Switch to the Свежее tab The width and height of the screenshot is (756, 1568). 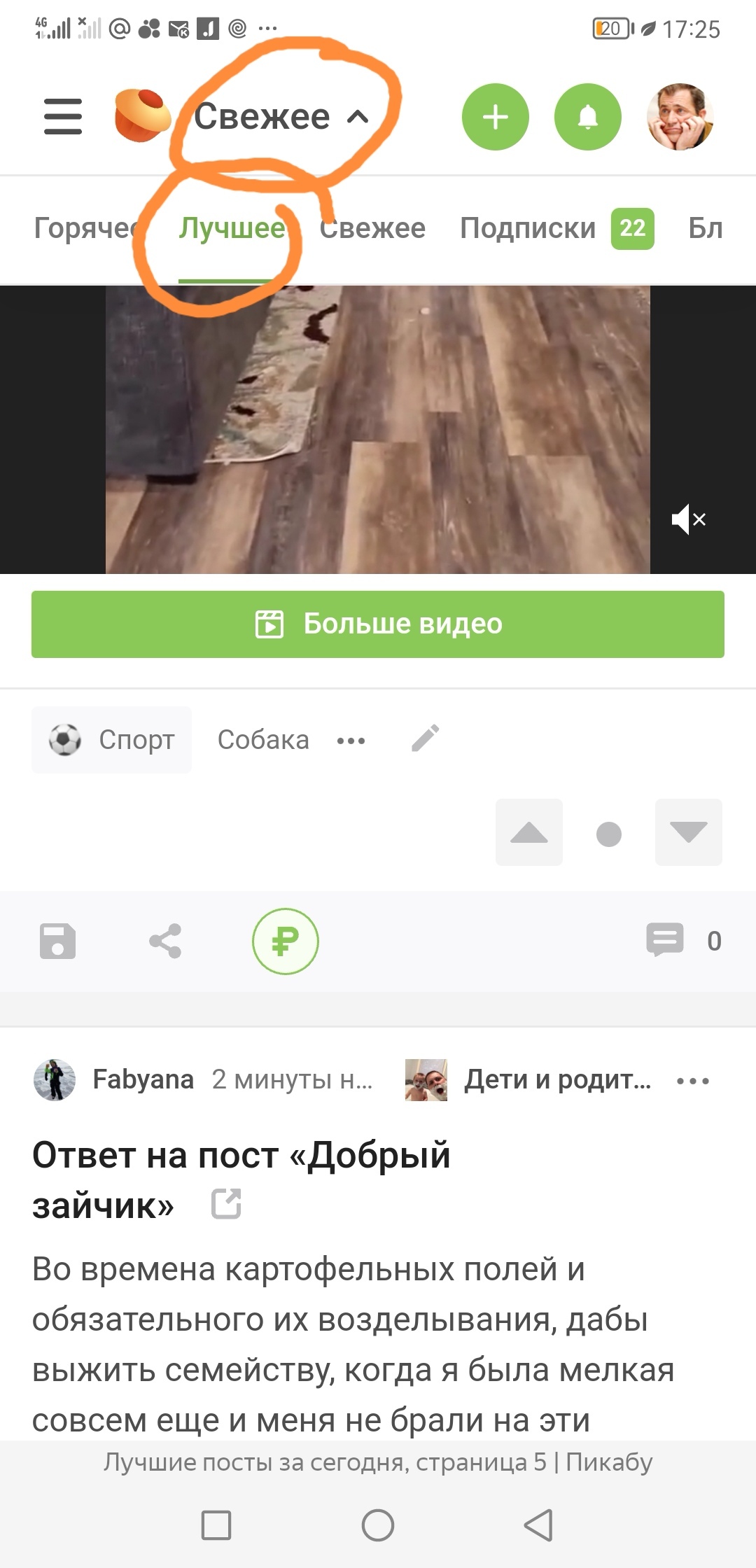click(372, 228)
